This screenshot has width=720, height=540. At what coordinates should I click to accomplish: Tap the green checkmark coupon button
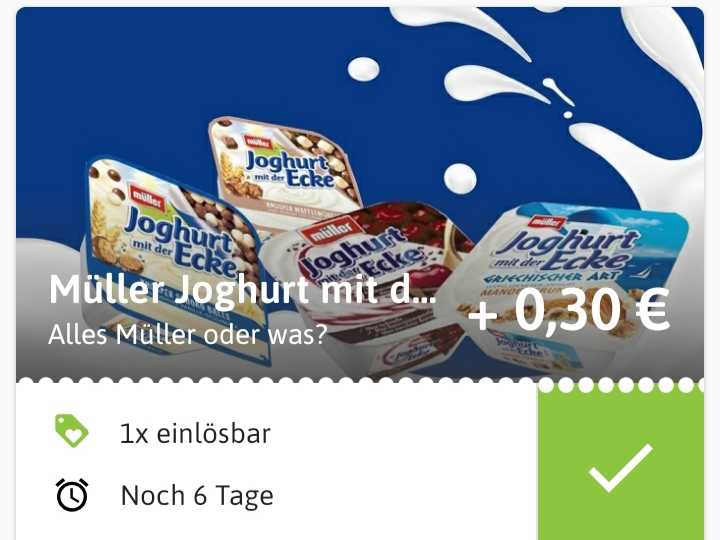point(620,467)
